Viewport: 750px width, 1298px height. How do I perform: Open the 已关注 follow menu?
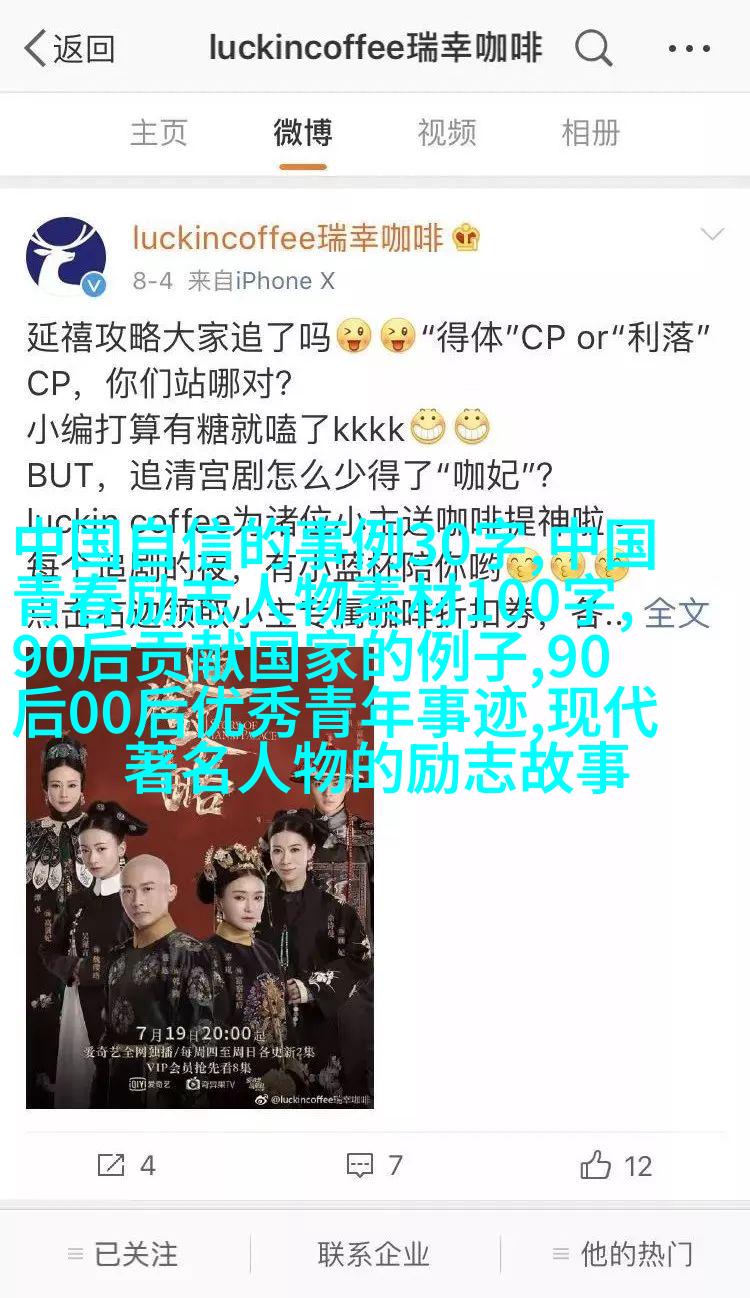123,1253
